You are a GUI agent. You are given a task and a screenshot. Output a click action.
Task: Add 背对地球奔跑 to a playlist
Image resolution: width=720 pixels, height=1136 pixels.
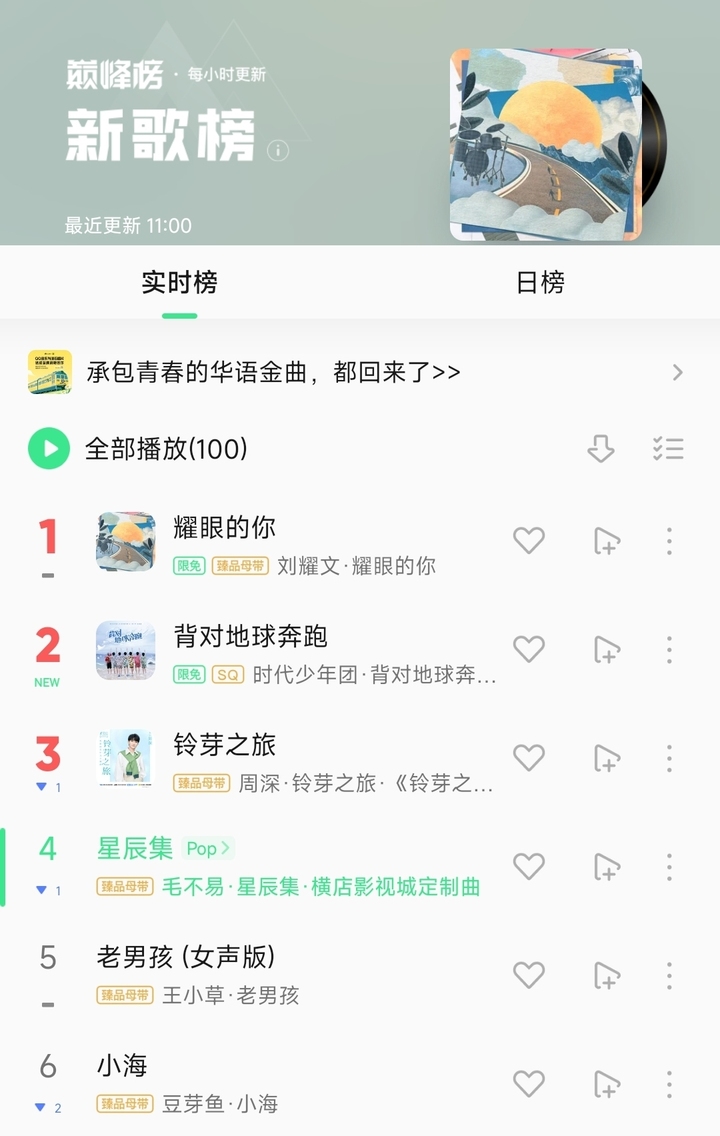606,650
